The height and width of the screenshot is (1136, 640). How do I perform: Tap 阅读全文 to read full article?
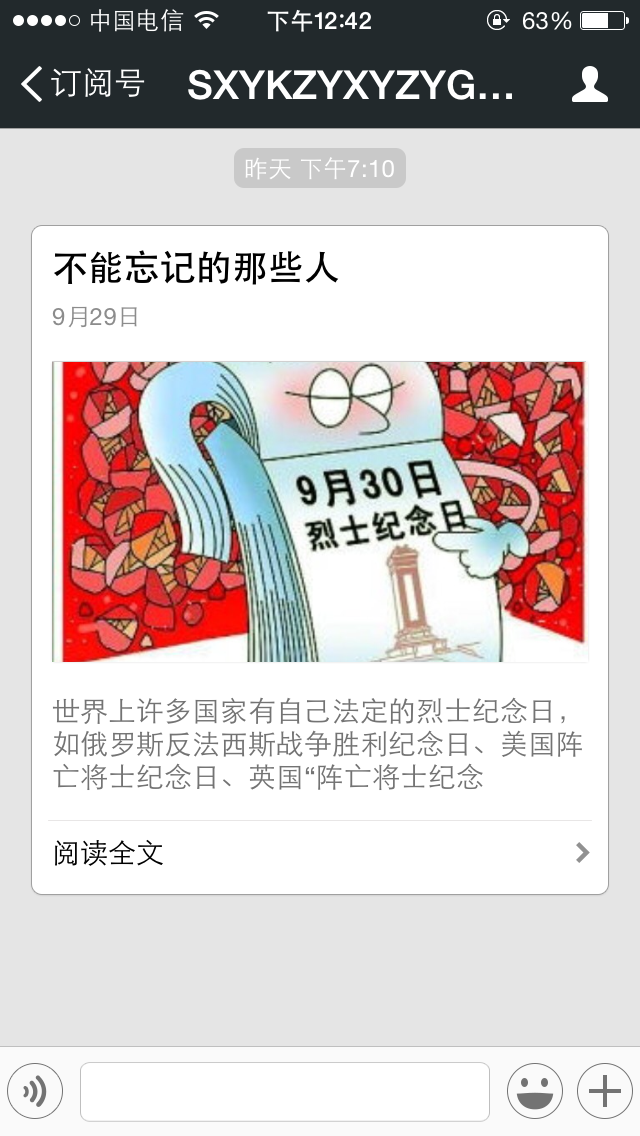(320, 854)
